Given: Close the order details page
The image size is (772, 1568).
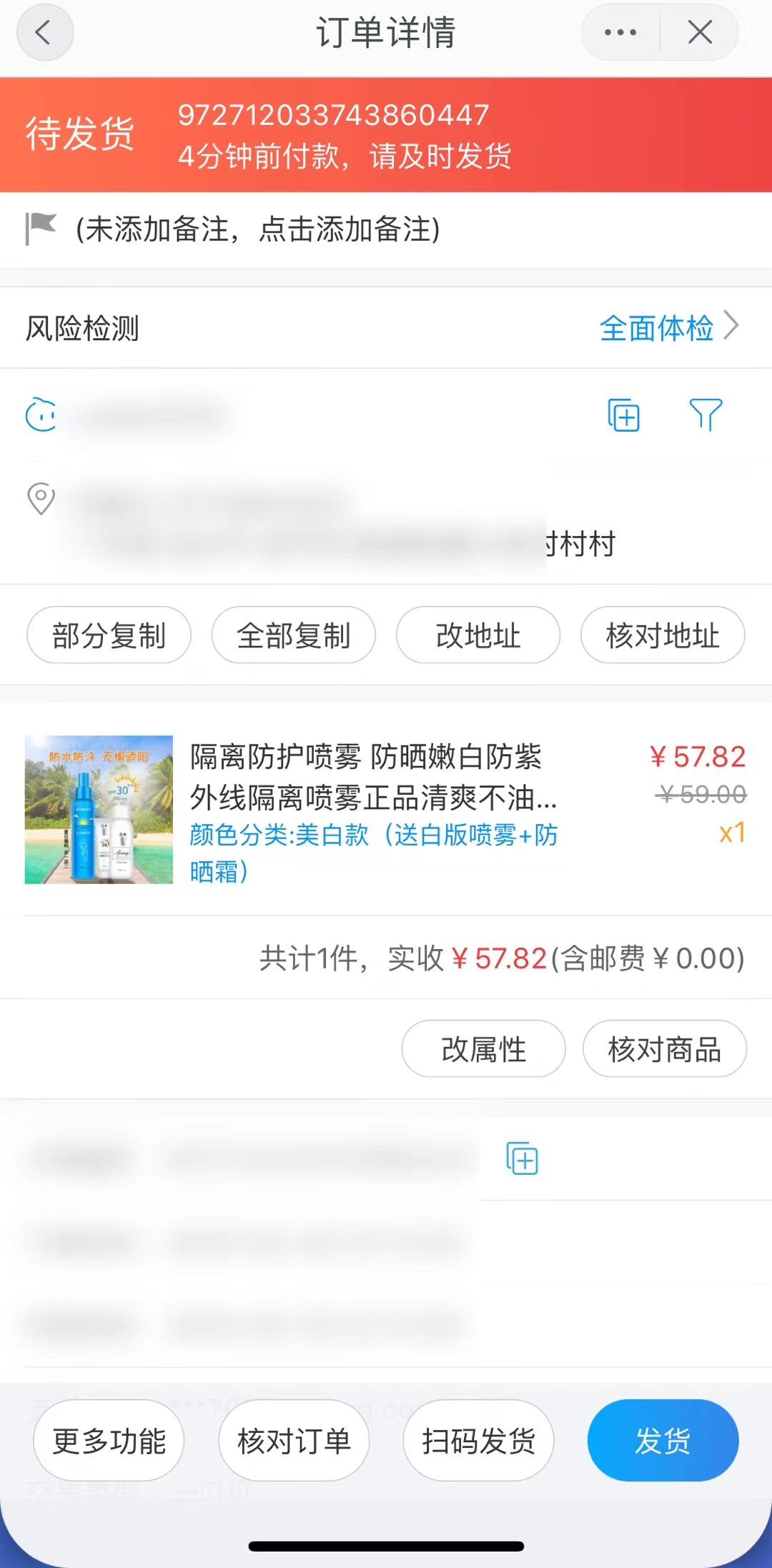Looking at the screenshot, I should tap(700, 32).
